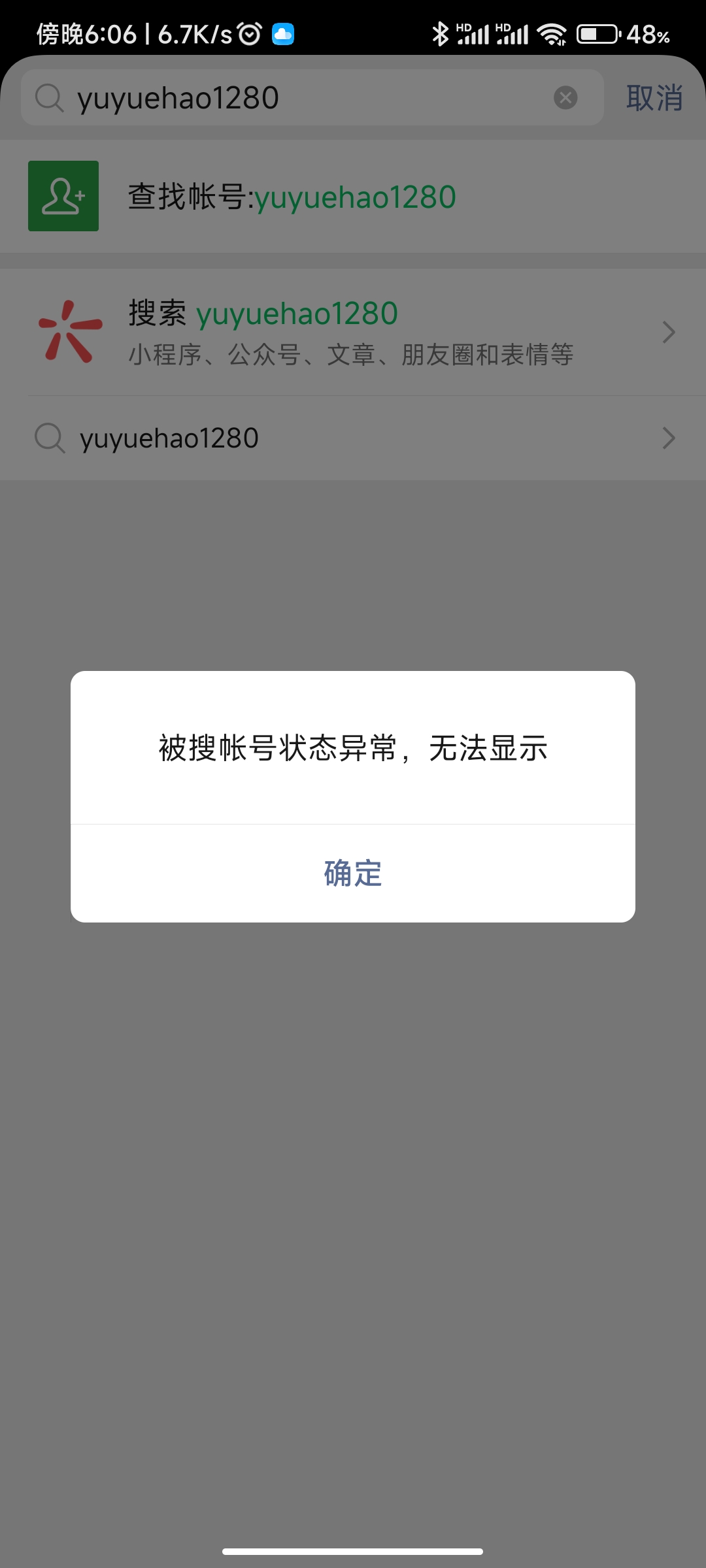This screenshot has height=1568, width=706.
Task: Open 搜索 yuyuehao1280 for mini programs and articles
Action: (x=353, y=332)
